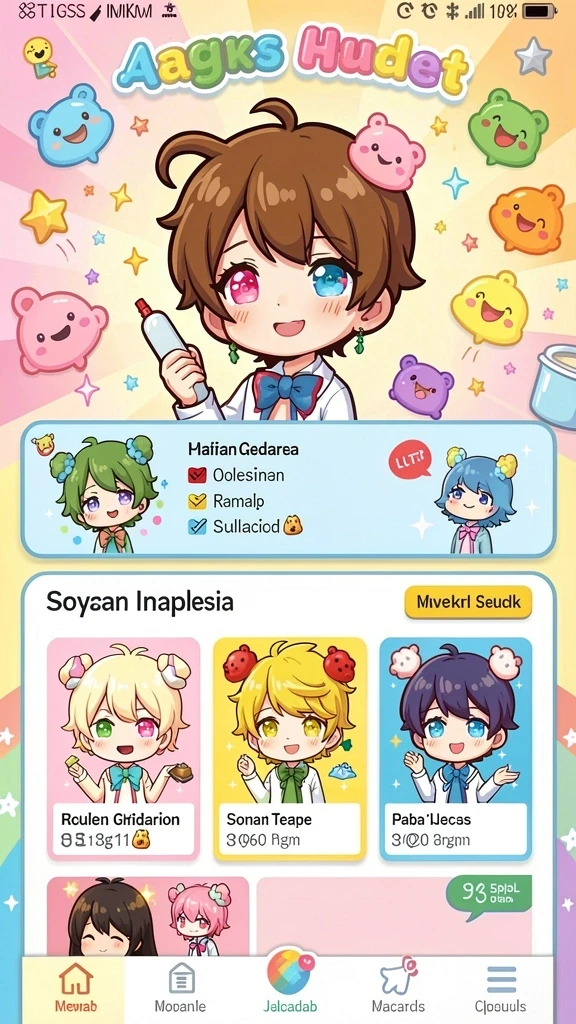Tap the red speech bubble in banner
Viewport: 576px width, 1024px height.
tap(409, 456)
